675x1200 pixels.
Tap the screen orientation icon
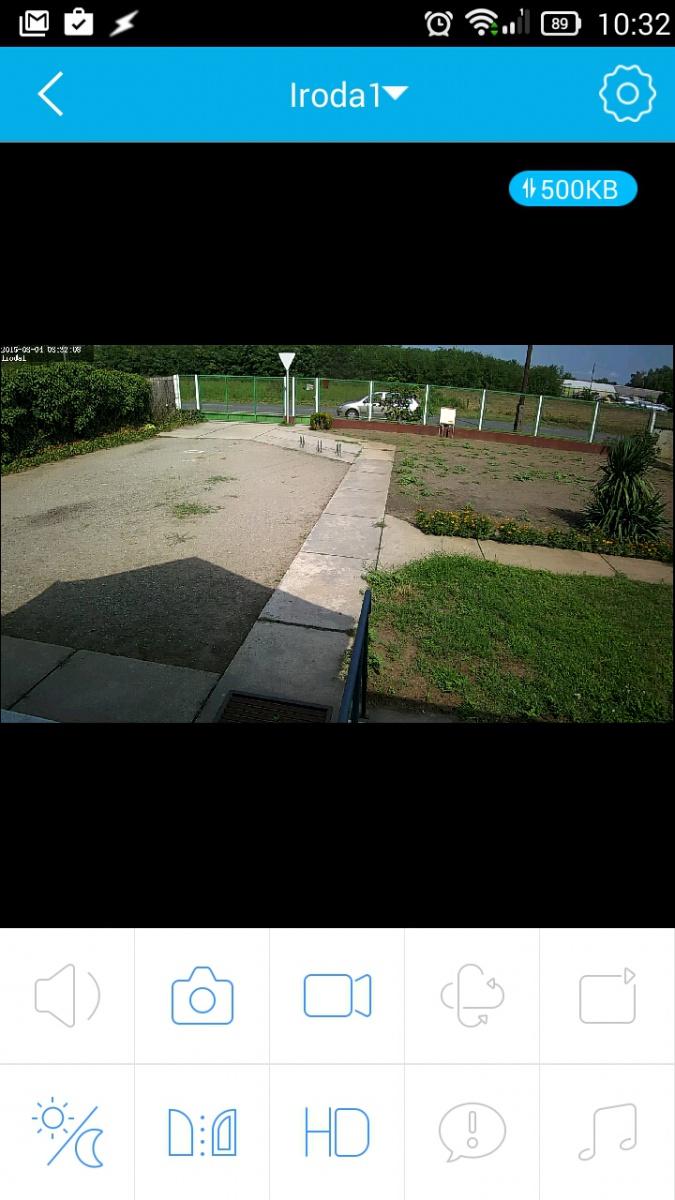(x=607, y=996)
